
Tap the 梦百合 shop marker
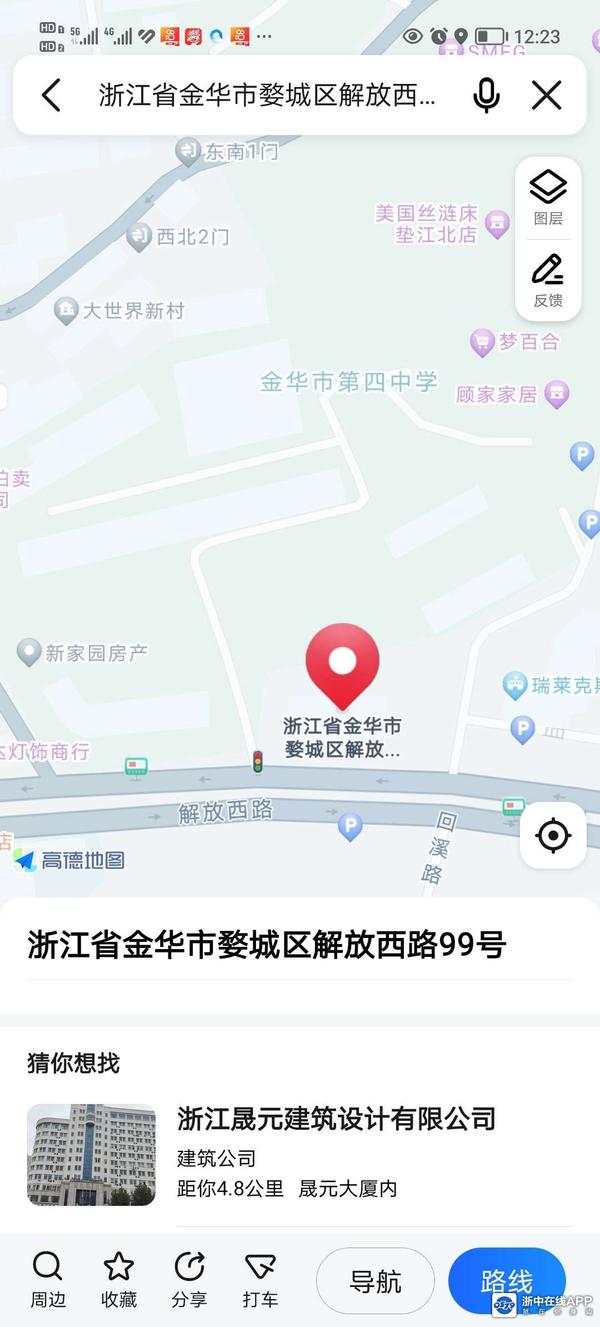pyautogui.click(x=483, y=342)
